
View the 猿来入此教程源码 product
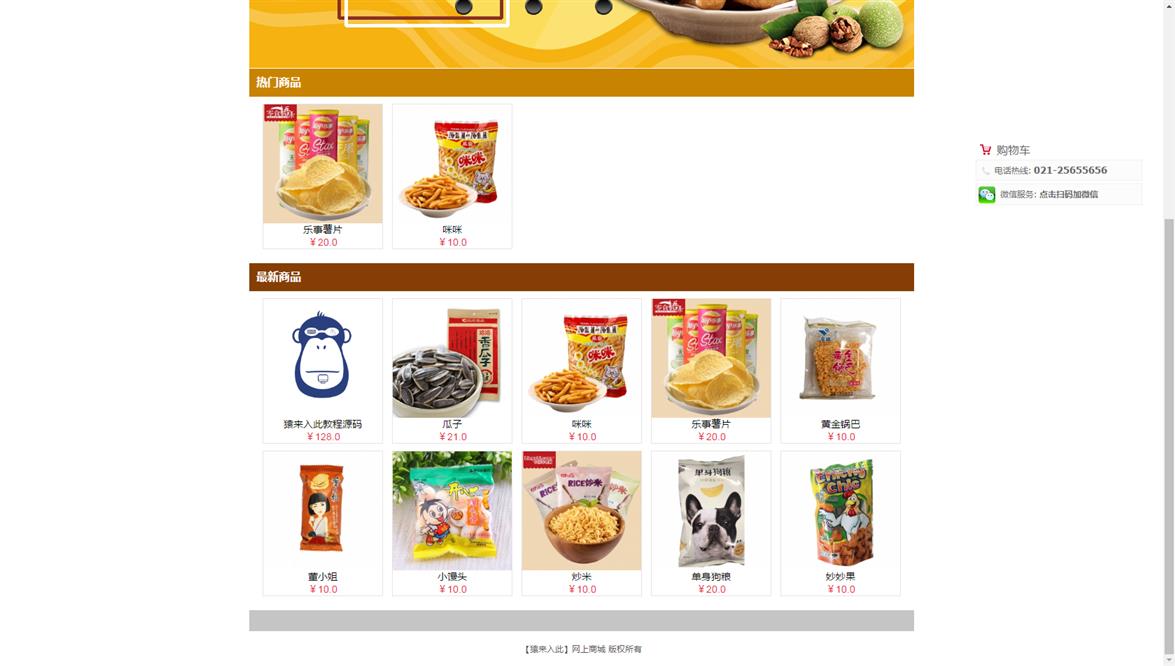[x=322, y=359]
